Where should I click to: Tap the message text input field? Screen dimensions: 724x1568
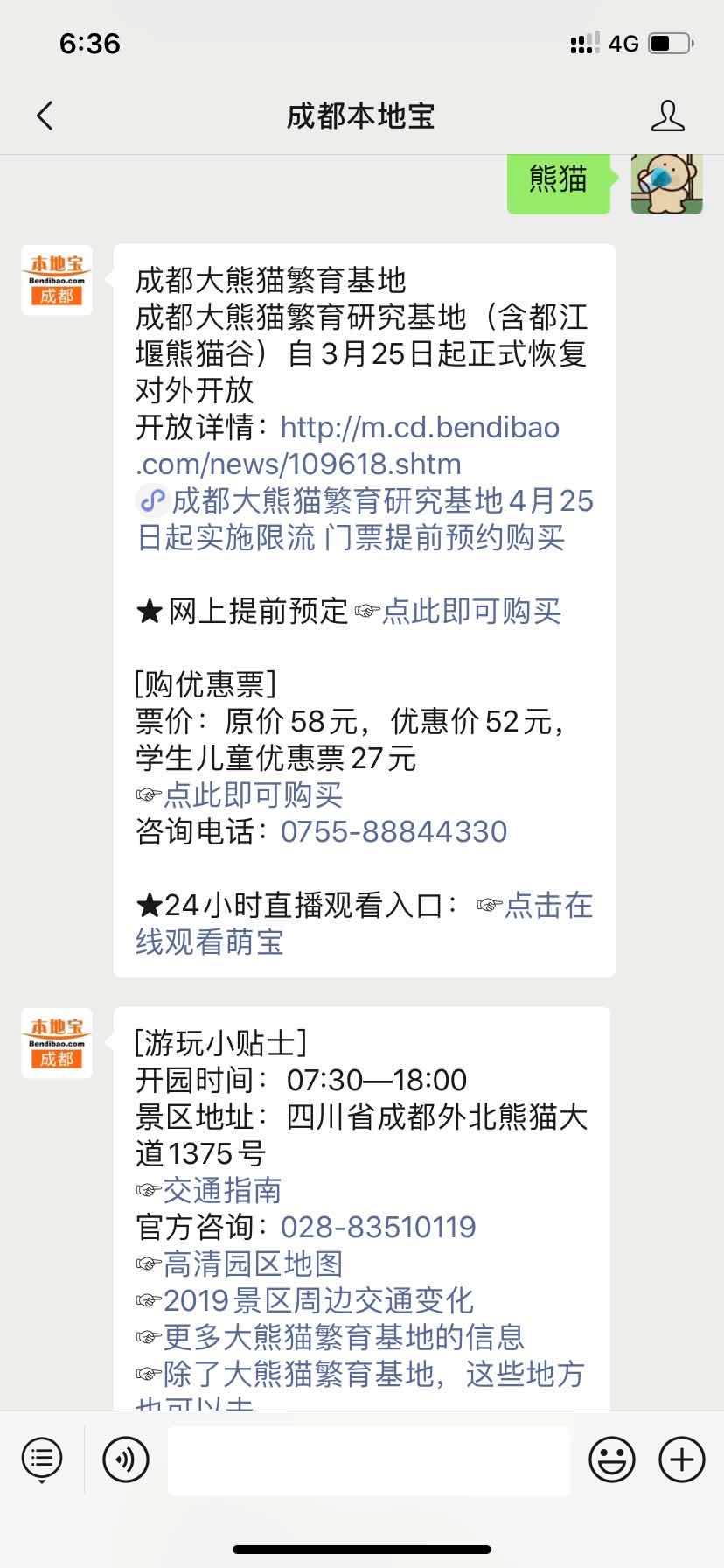pos(368,1459)
